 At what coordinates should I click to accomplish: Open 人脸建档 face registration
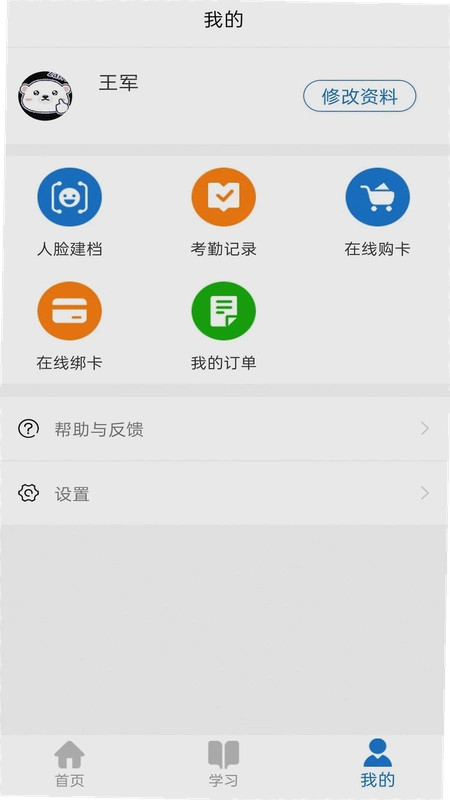[x=69, y=212]
